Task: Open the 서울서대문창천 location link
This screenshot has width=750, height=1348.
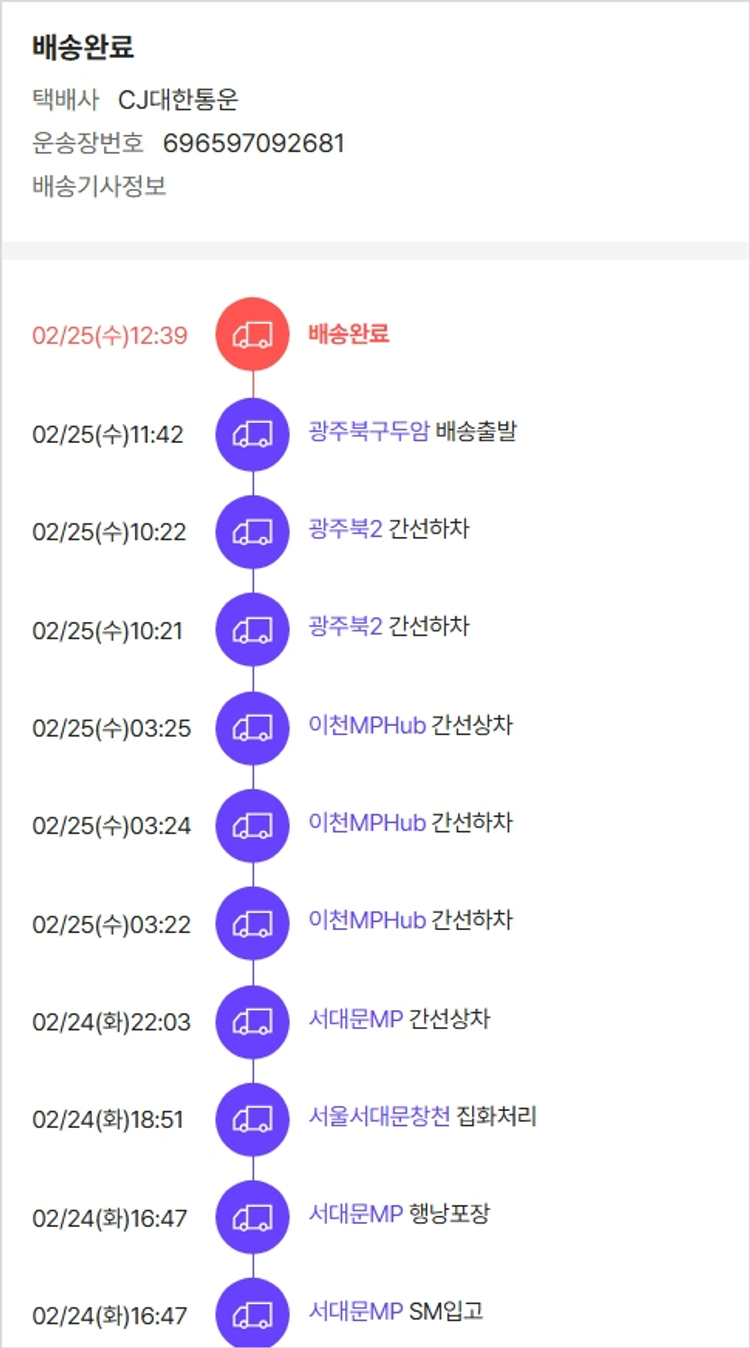Action: pos(379,1117)
